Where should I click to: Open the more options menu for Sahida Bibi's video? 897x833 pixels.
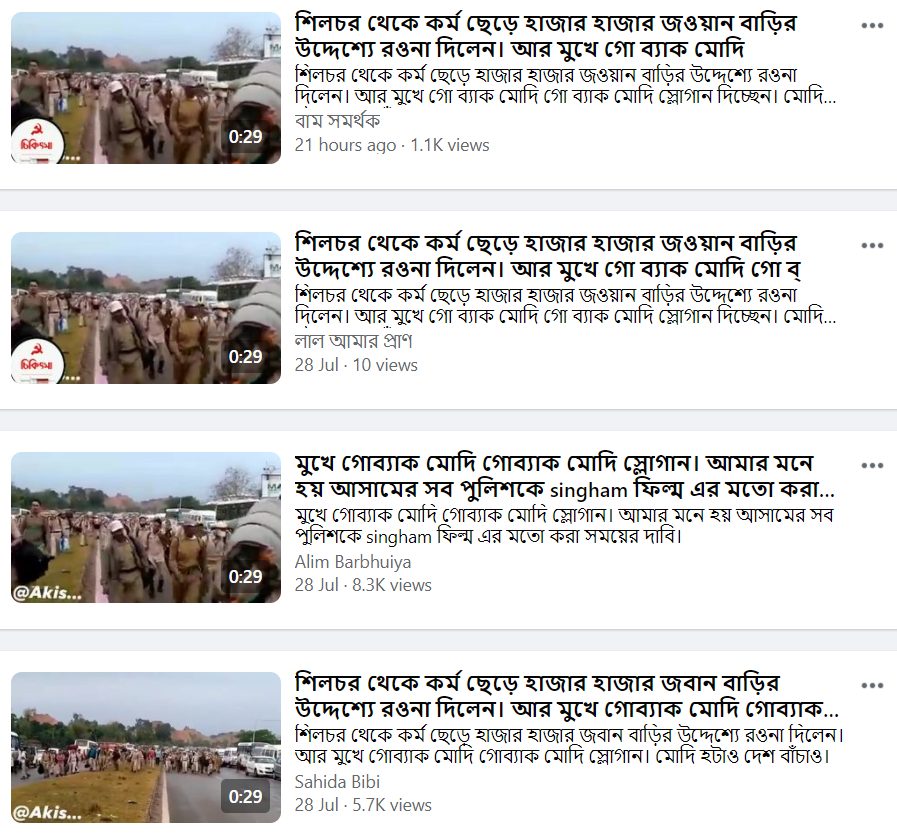pos(872,686)
